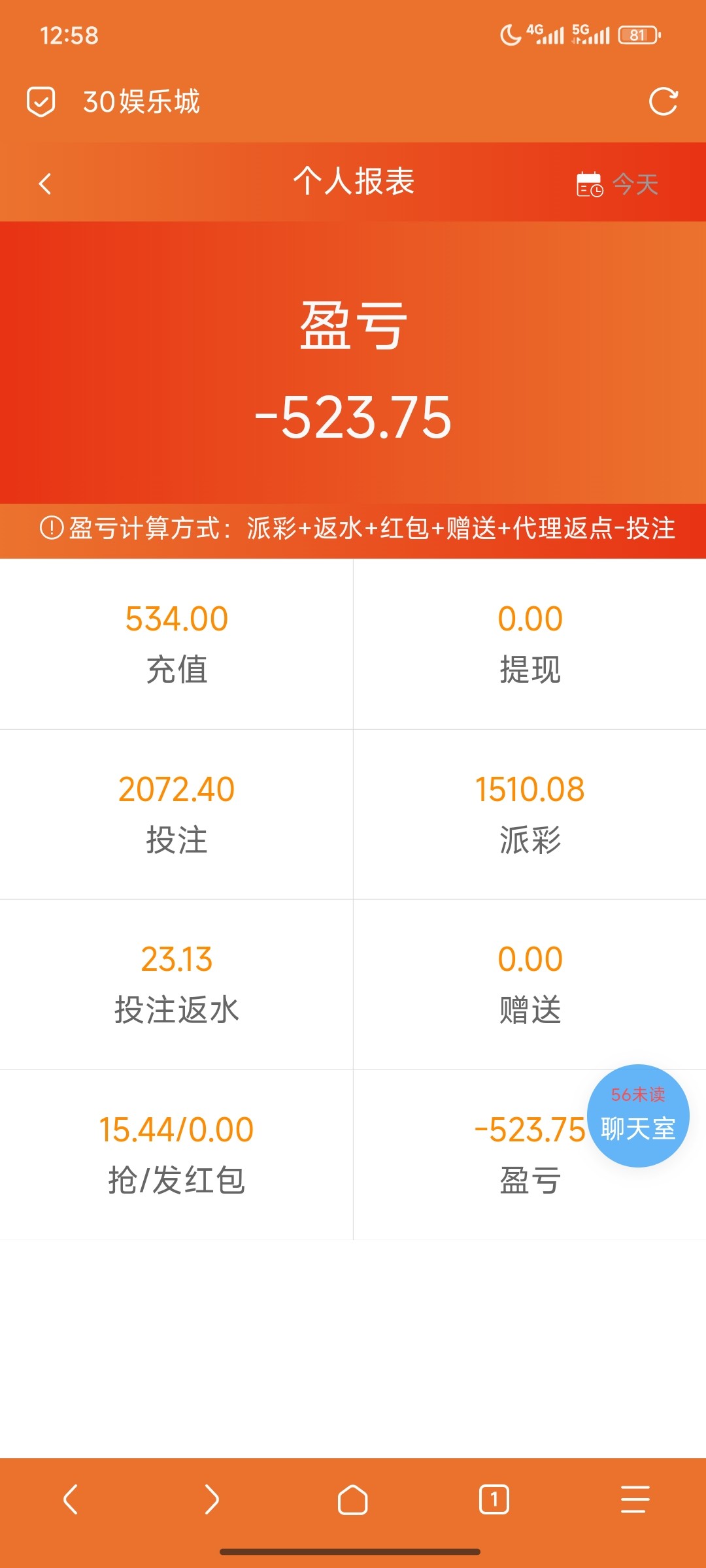Tap the back chevron next to 个人报表
Viewport: 706px width, 1568px height.
coord(45,184)
